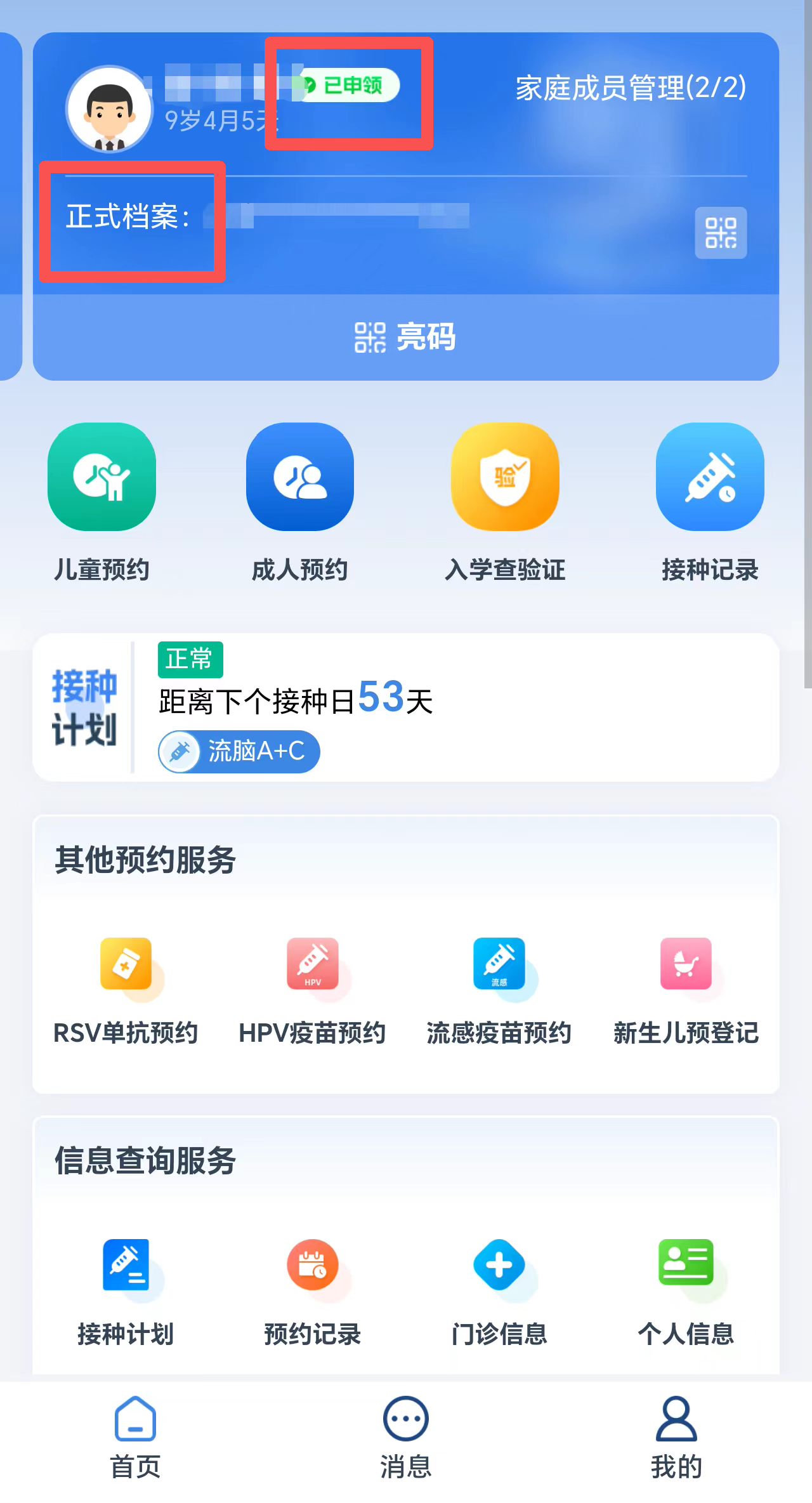Open 新生儿预登记
Viewport: 812px width, 1503px height.
click(686, 990)
